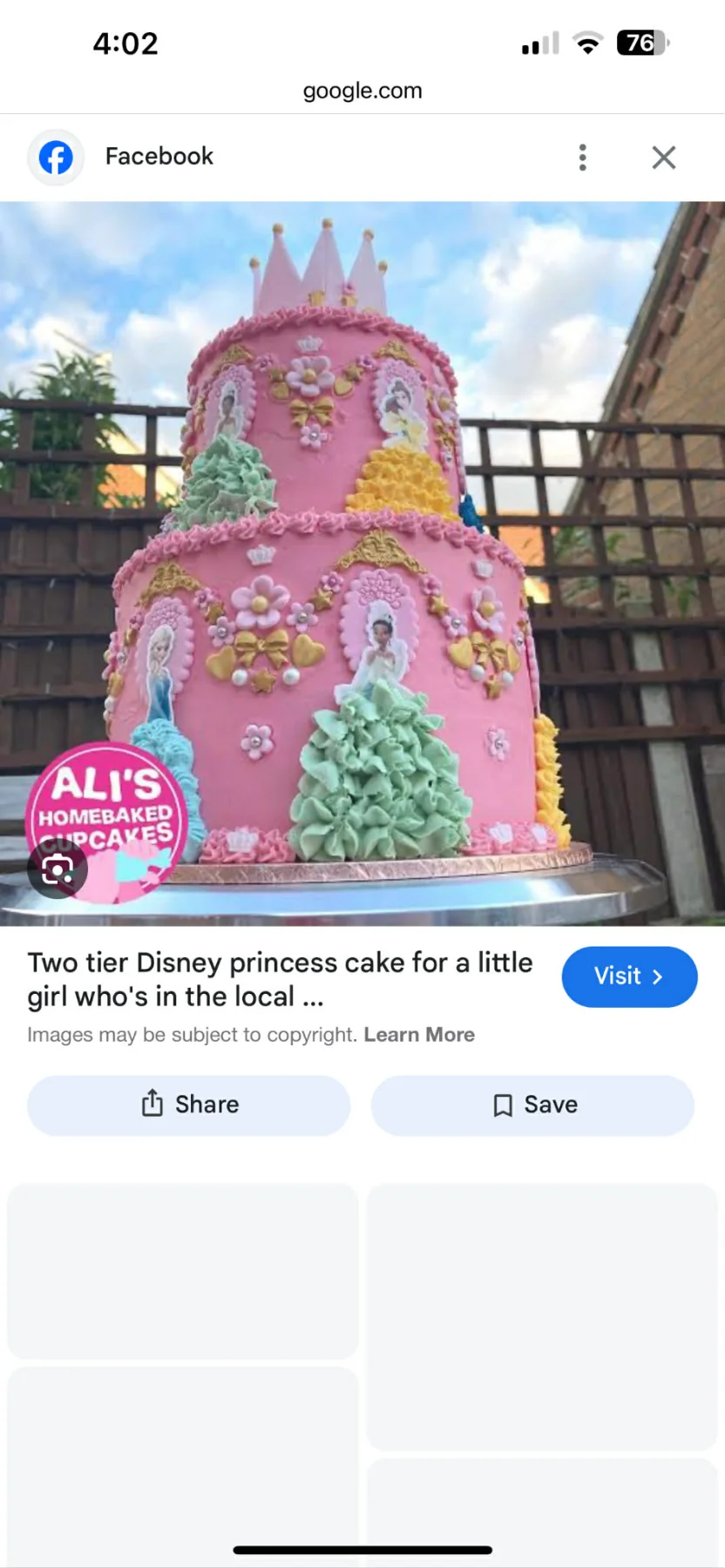Share this image result
725x1568 pixels.
pos(189,1105)
